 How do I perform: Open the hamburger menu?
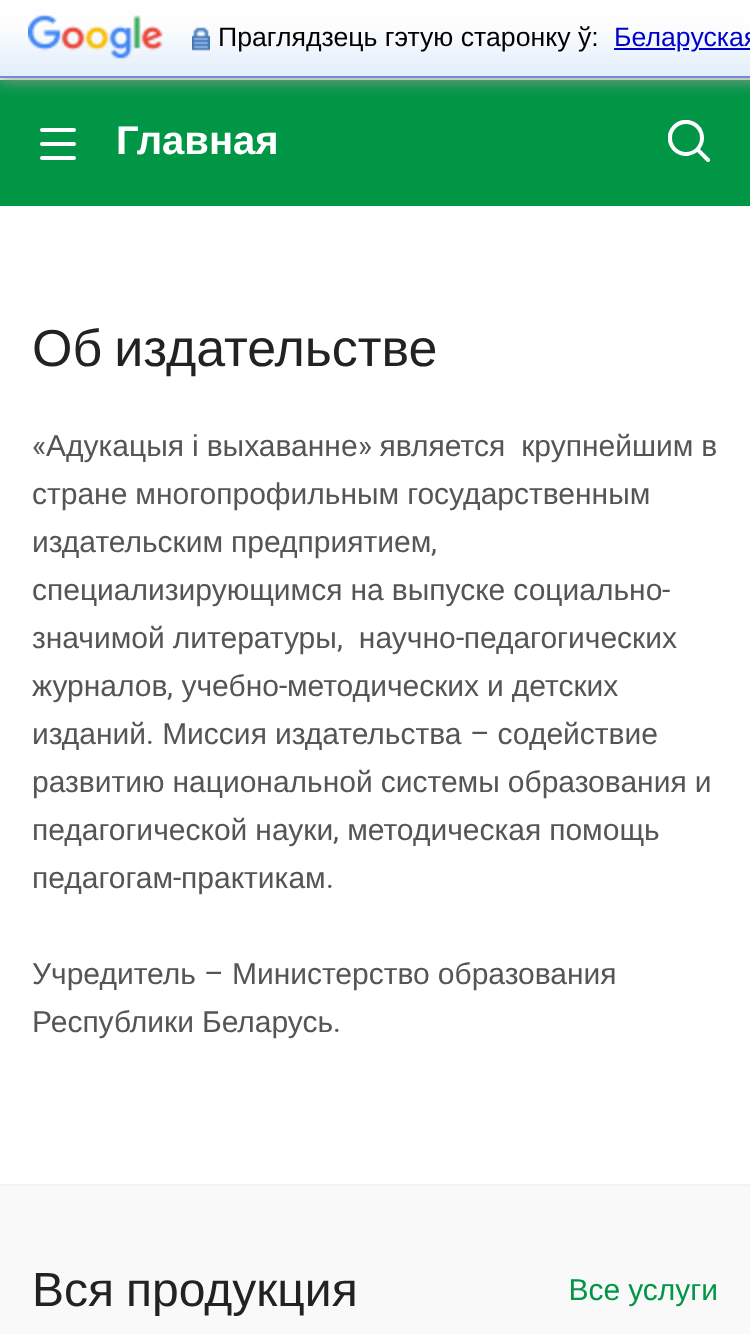[58, 143]
